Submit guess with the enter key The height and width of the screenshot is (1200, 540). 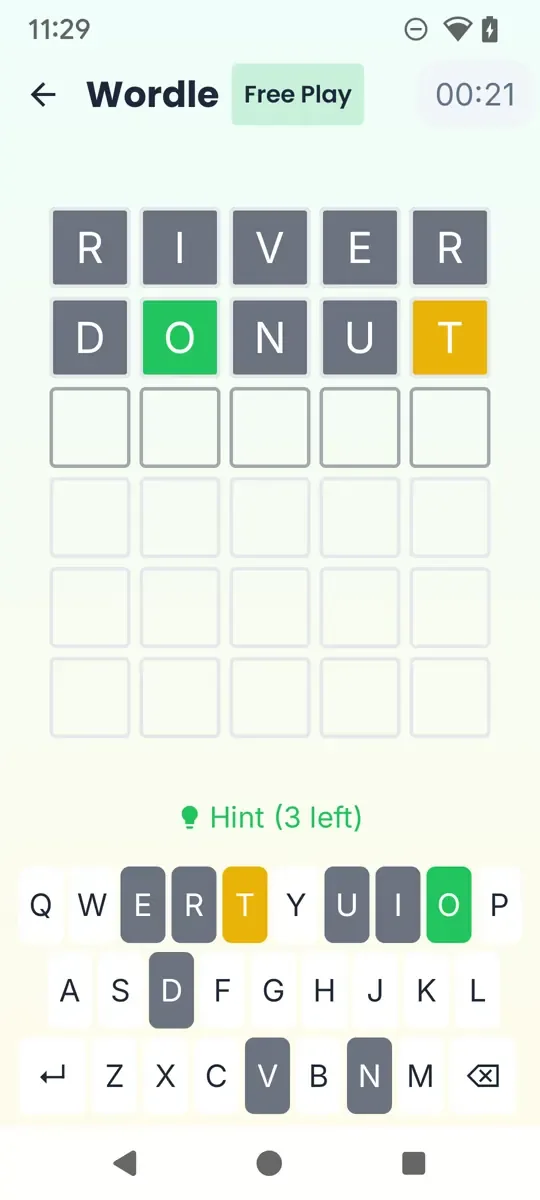click(53, 1076)
